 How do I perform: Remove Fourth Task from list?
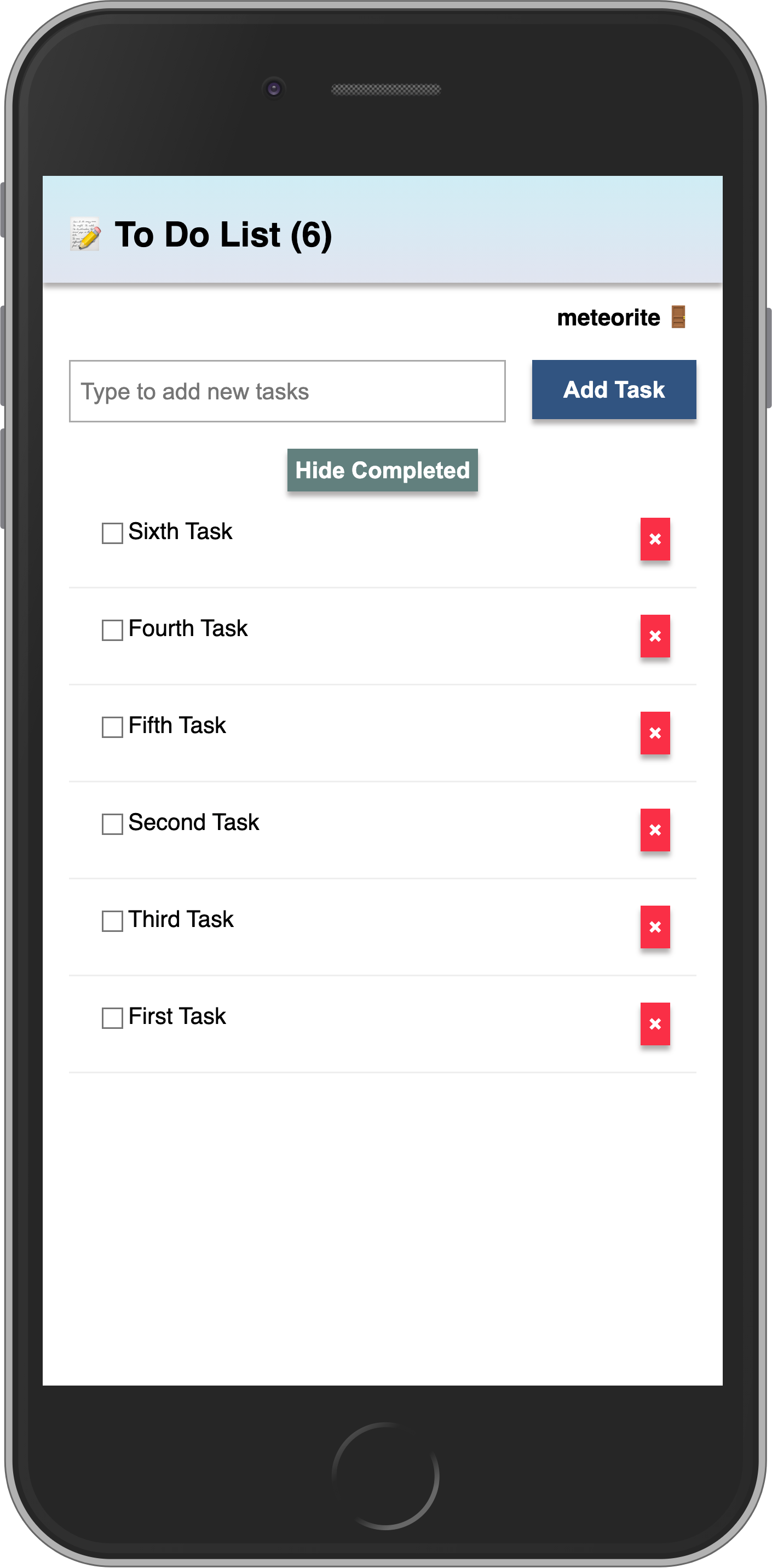point(655,636)
